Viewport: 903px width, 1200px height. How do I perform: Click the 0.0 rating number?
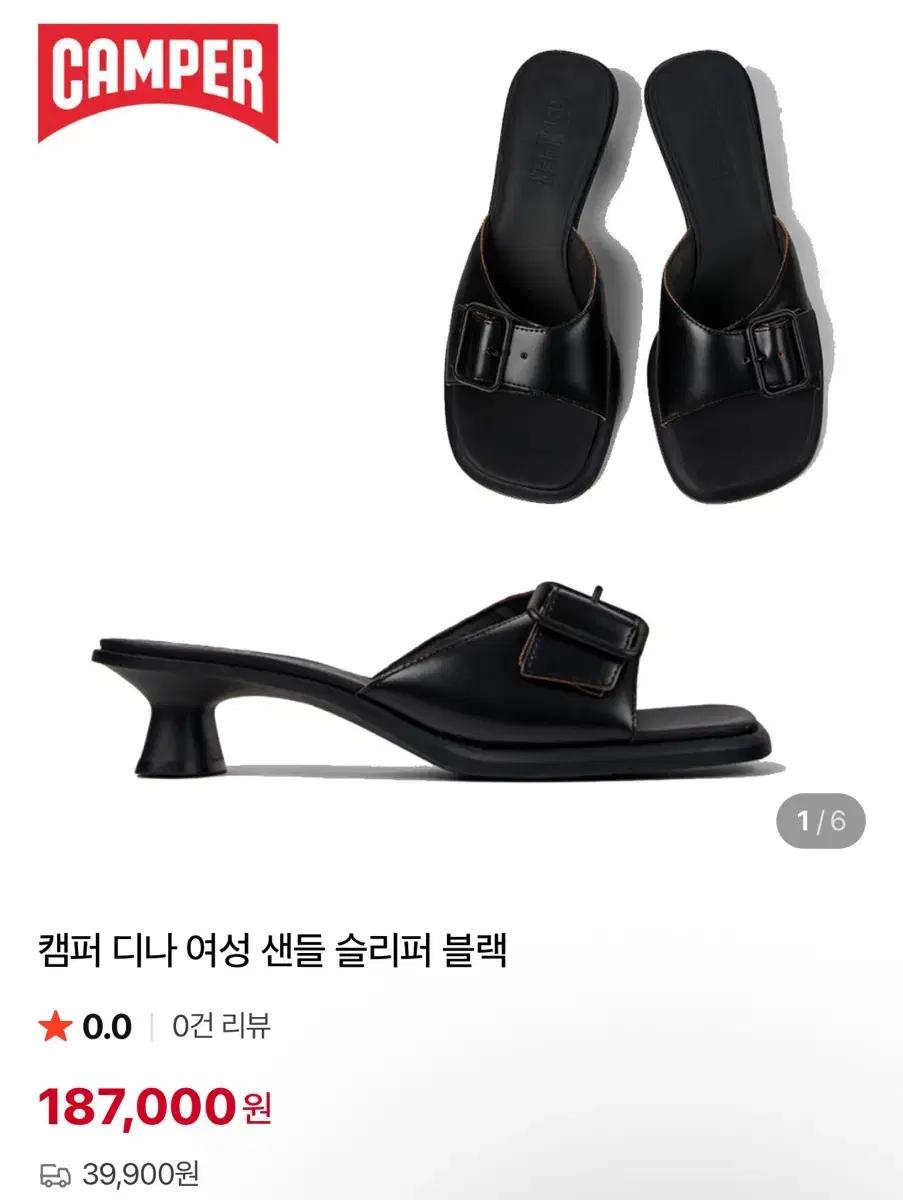coord(105,1024)
